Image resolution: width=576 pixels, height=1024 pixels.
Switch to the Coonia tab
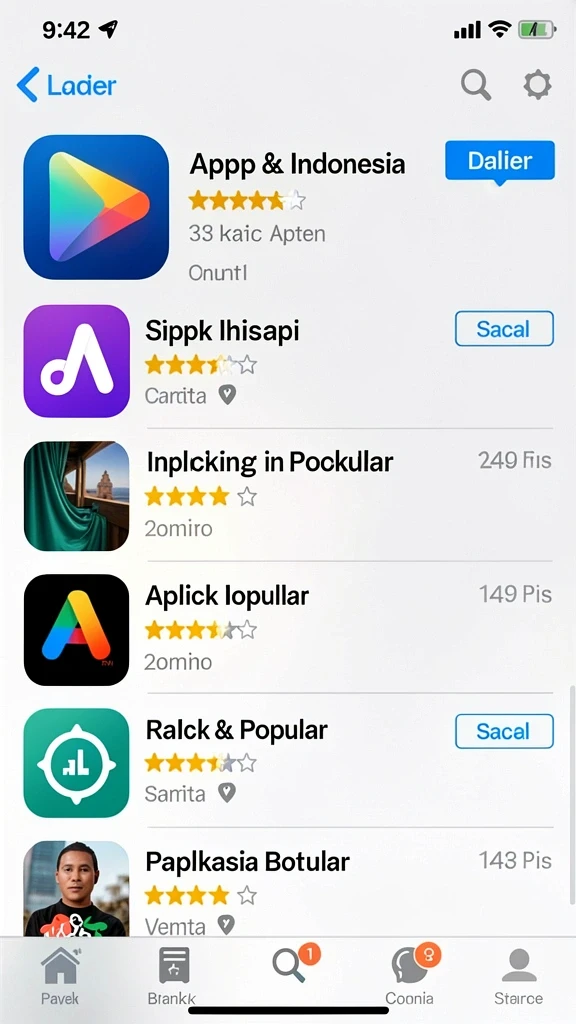pos(411,976)
